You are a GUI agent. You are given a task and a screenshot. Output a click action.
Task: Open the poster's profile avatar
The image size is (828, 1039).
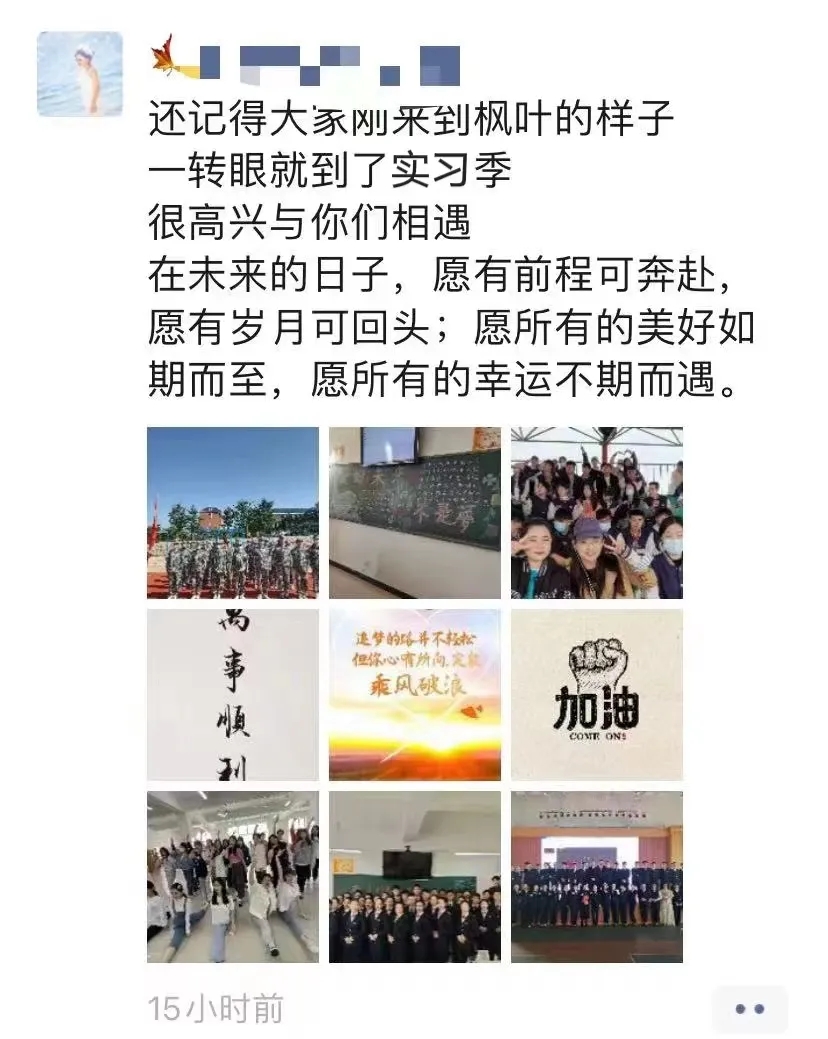pyautogui.click(x=80, y=73)
